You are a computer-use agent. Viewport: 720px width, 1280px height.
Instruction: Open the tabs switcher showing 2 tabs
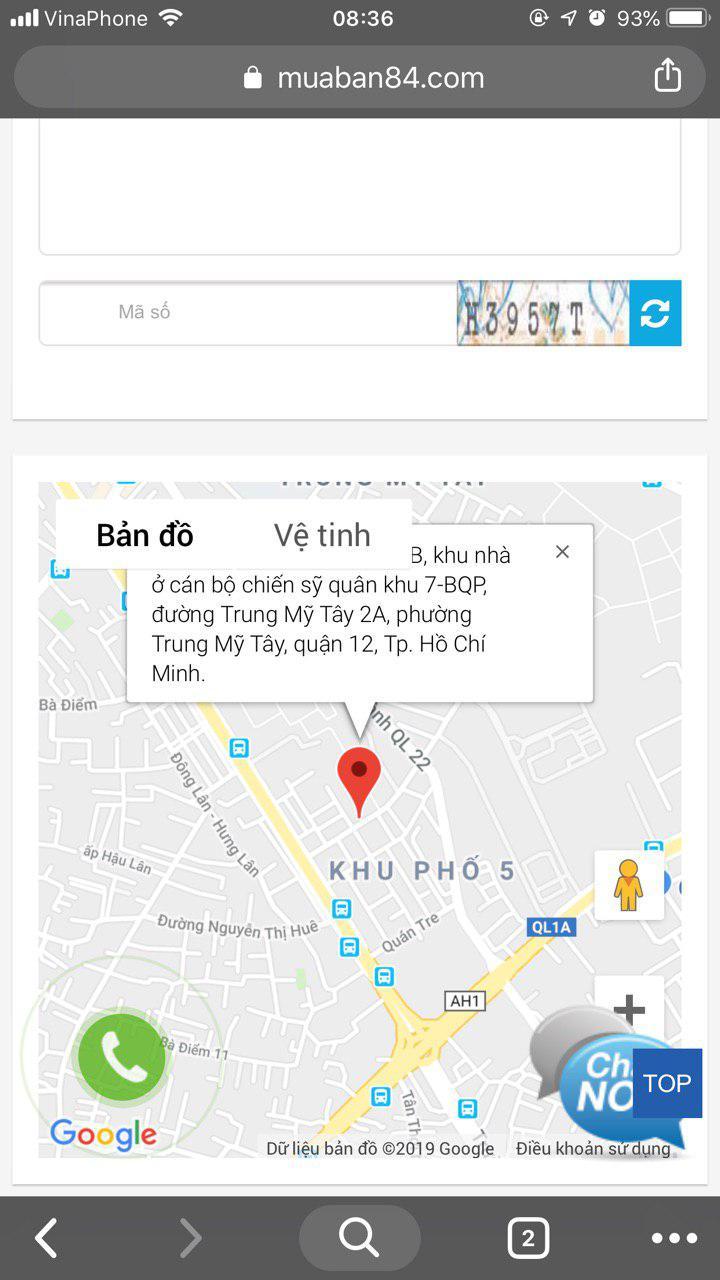pyautogui.click(x=528, y=1240)
